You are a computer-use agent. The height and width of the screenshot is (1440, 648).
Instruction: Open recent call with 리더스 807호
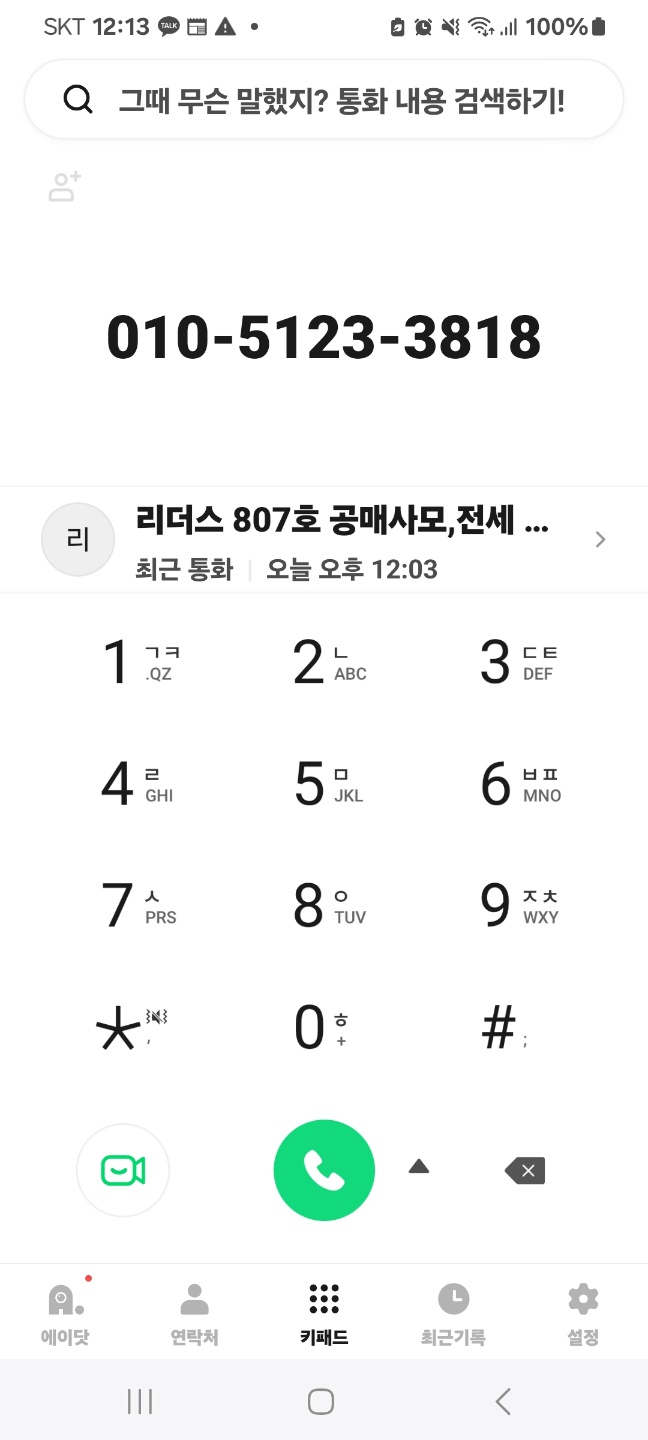point(324,540)
